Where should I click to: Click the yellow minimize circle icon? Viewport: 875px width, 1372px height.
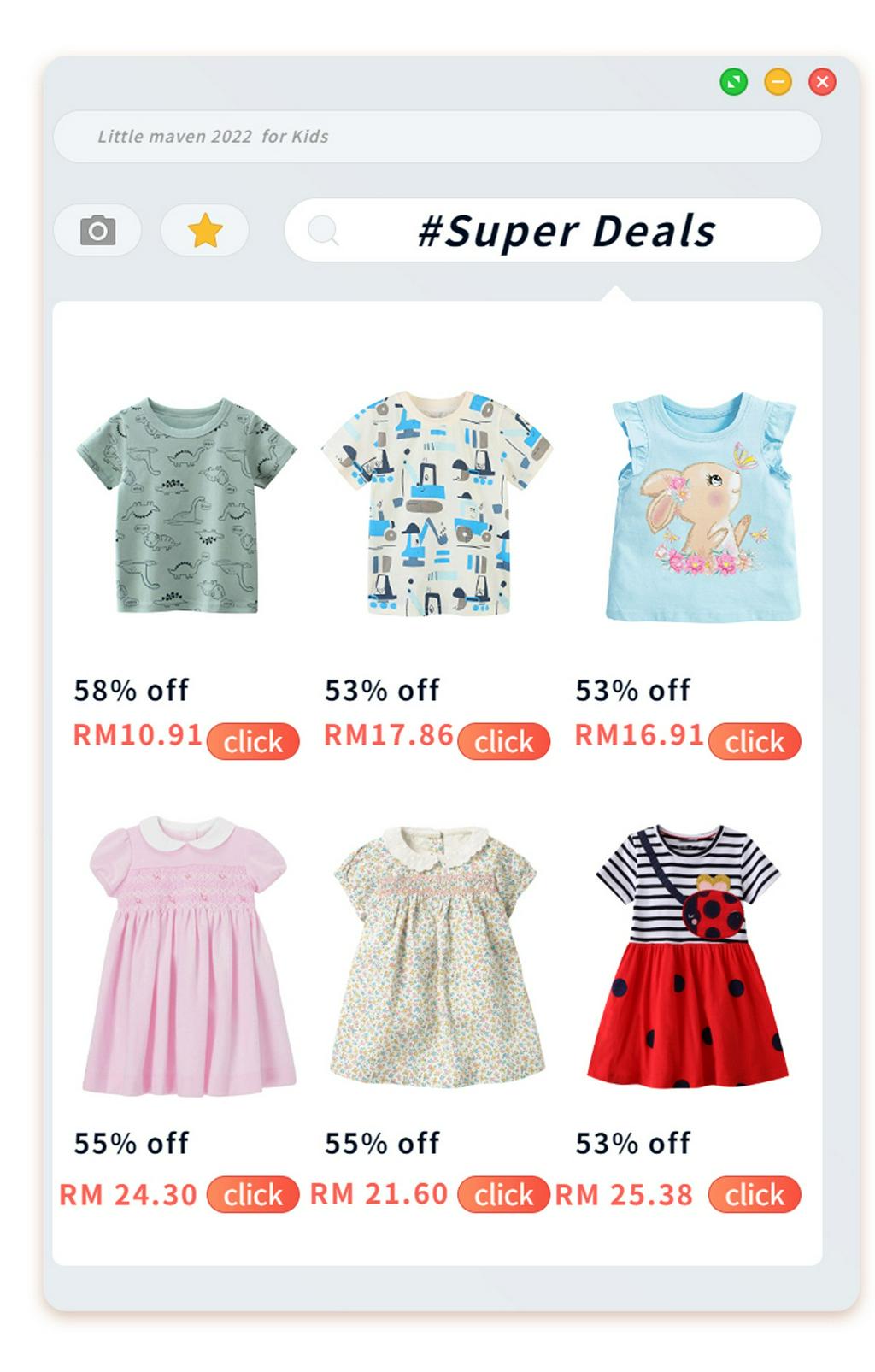777,81
